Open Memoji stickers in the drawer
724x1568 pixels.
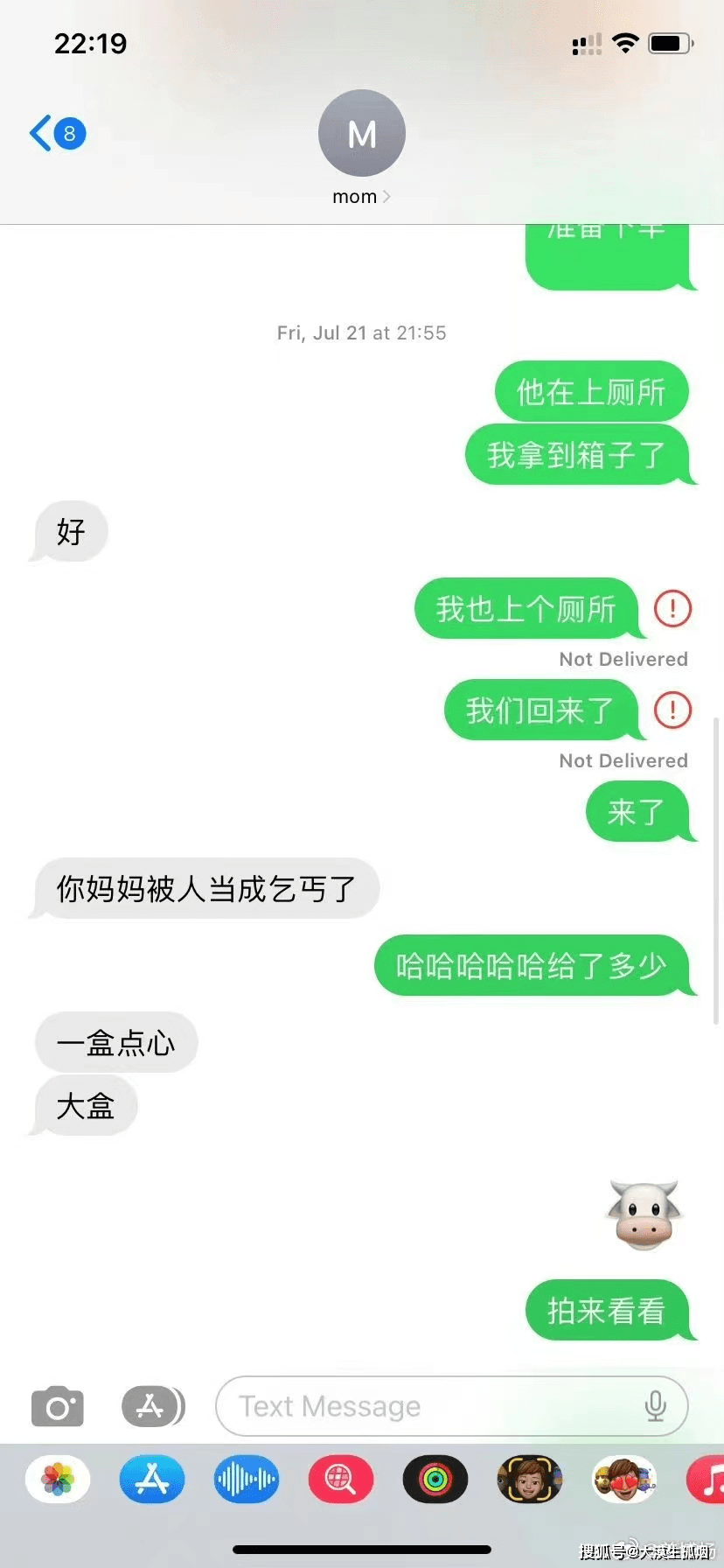623,1479
